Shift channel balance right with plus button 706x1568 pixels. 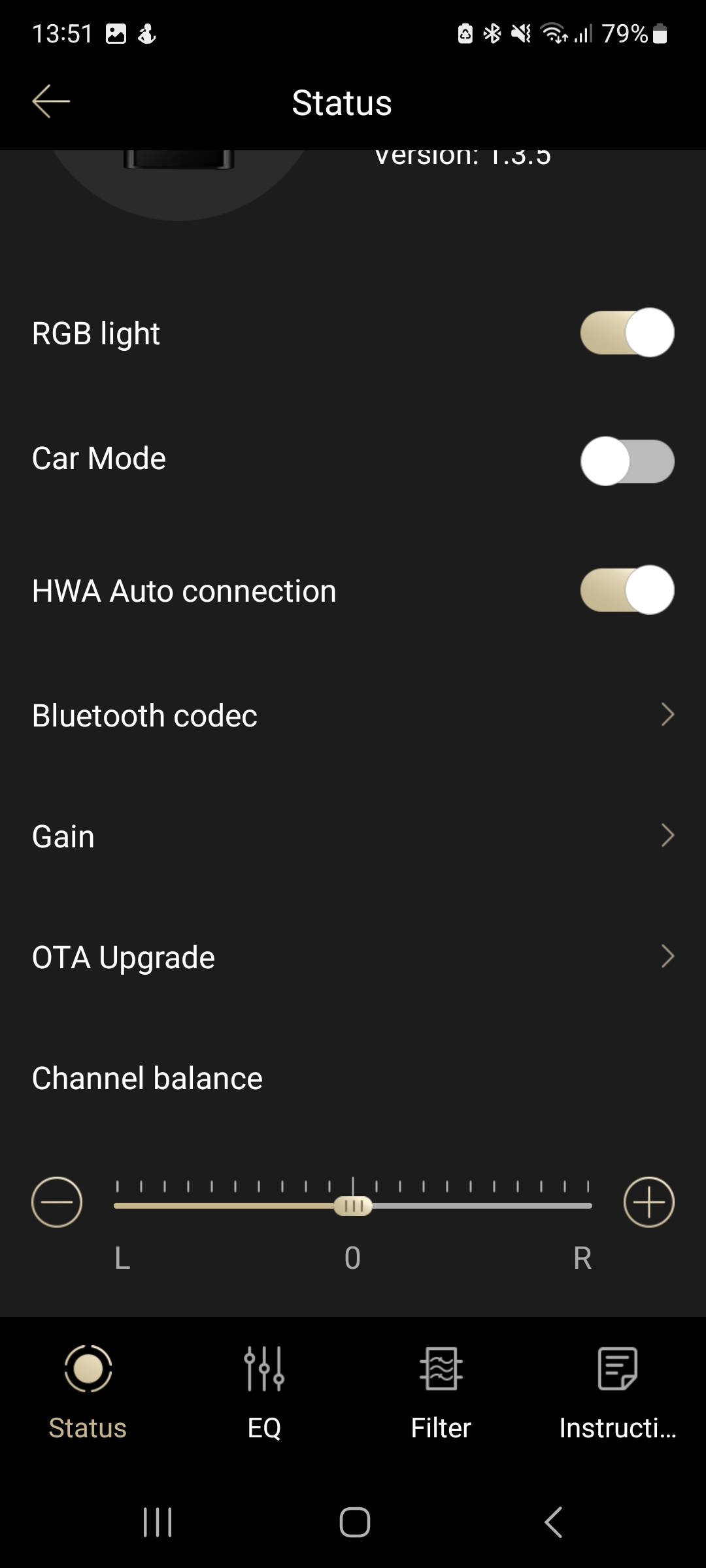point(648,1202)
